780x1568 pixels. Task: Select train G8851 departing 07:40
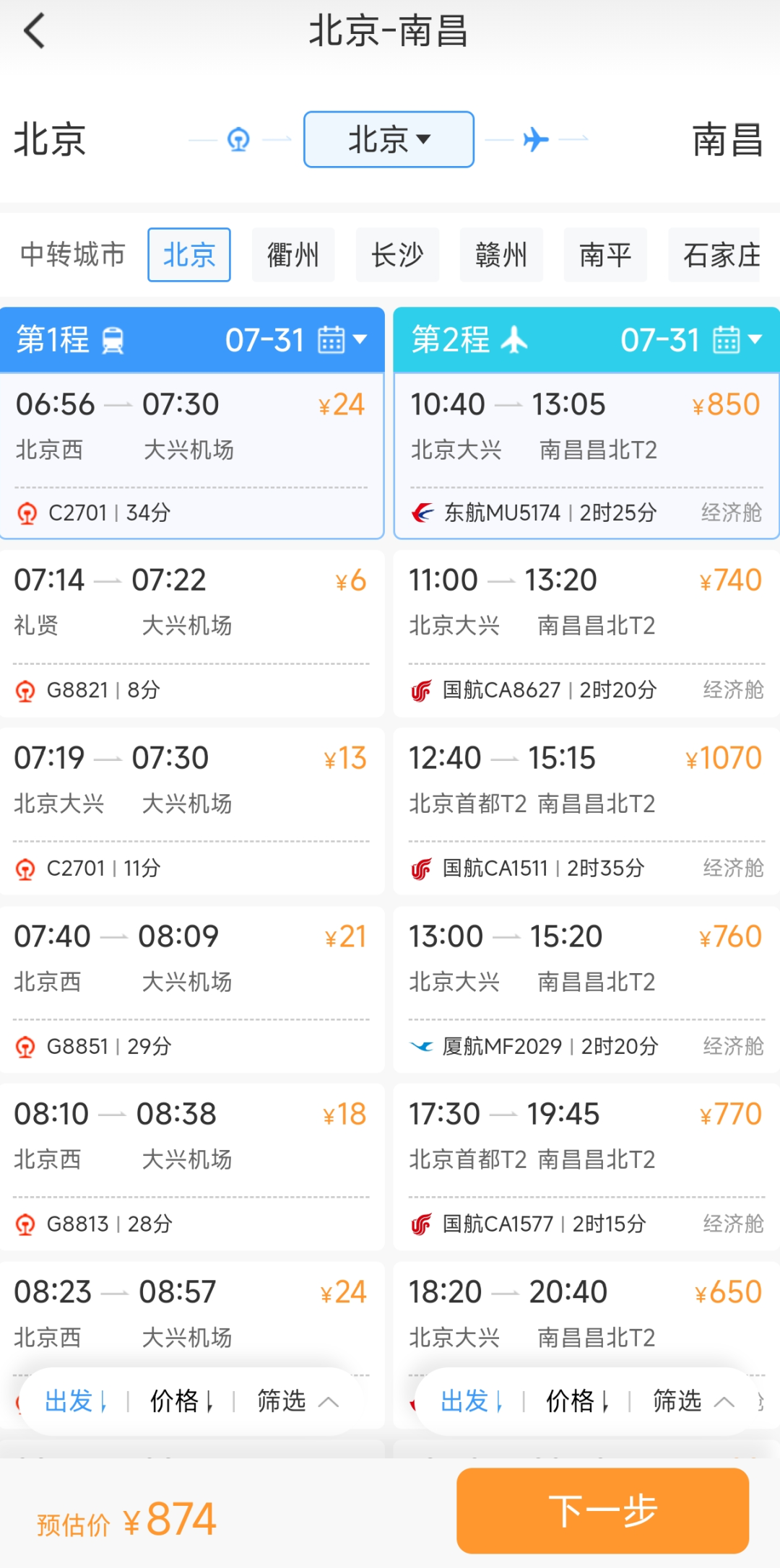tap(191, 990)
